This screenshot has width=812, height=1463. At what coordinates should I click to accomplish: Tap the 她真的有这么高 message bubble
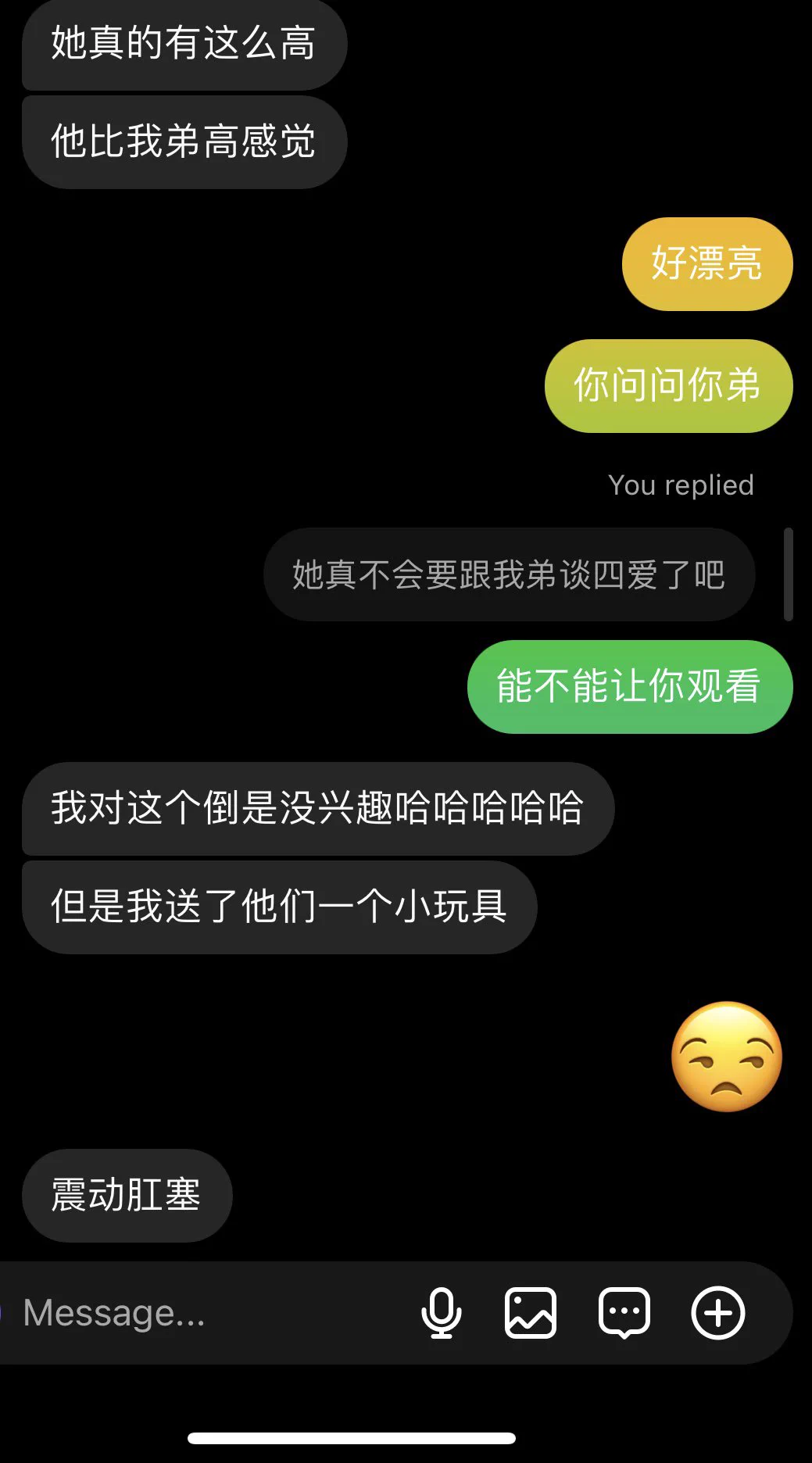pos(184,45)
